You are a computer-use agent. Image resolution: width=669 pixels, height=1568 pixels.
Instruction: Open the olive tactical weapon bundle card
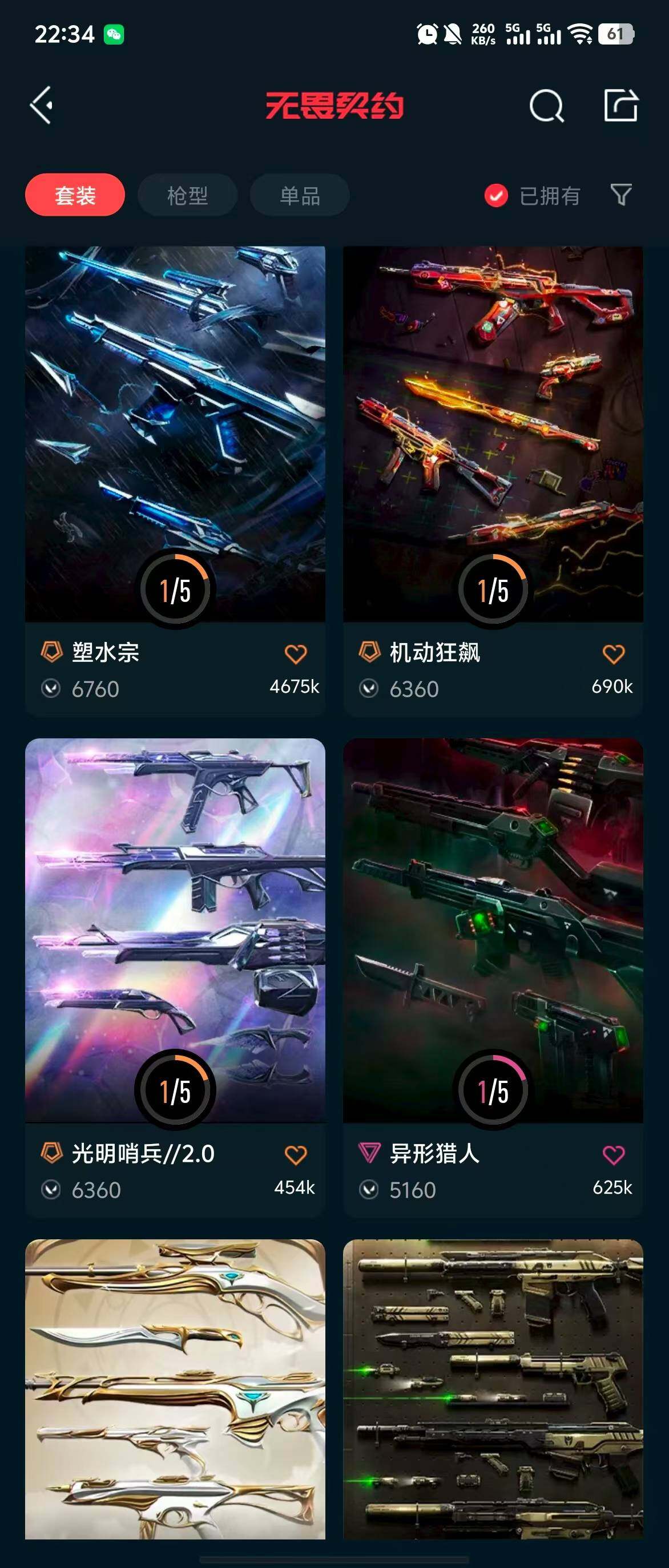point(493,1388)
